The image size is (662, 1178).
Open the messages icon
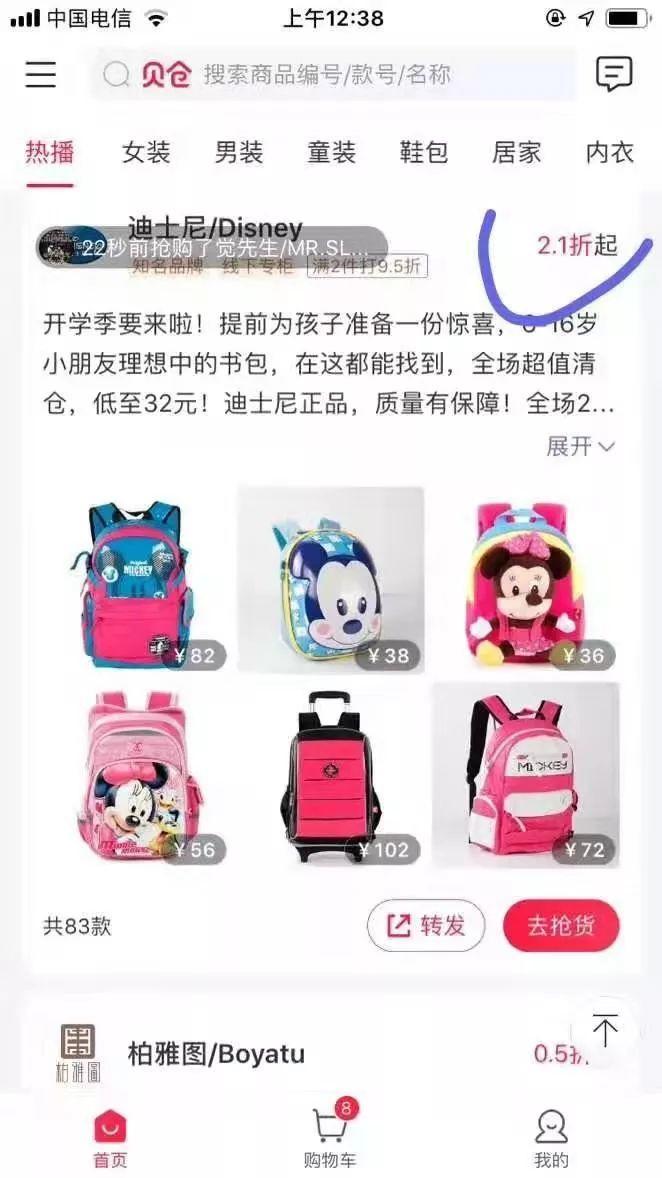[x=614, y=74]
